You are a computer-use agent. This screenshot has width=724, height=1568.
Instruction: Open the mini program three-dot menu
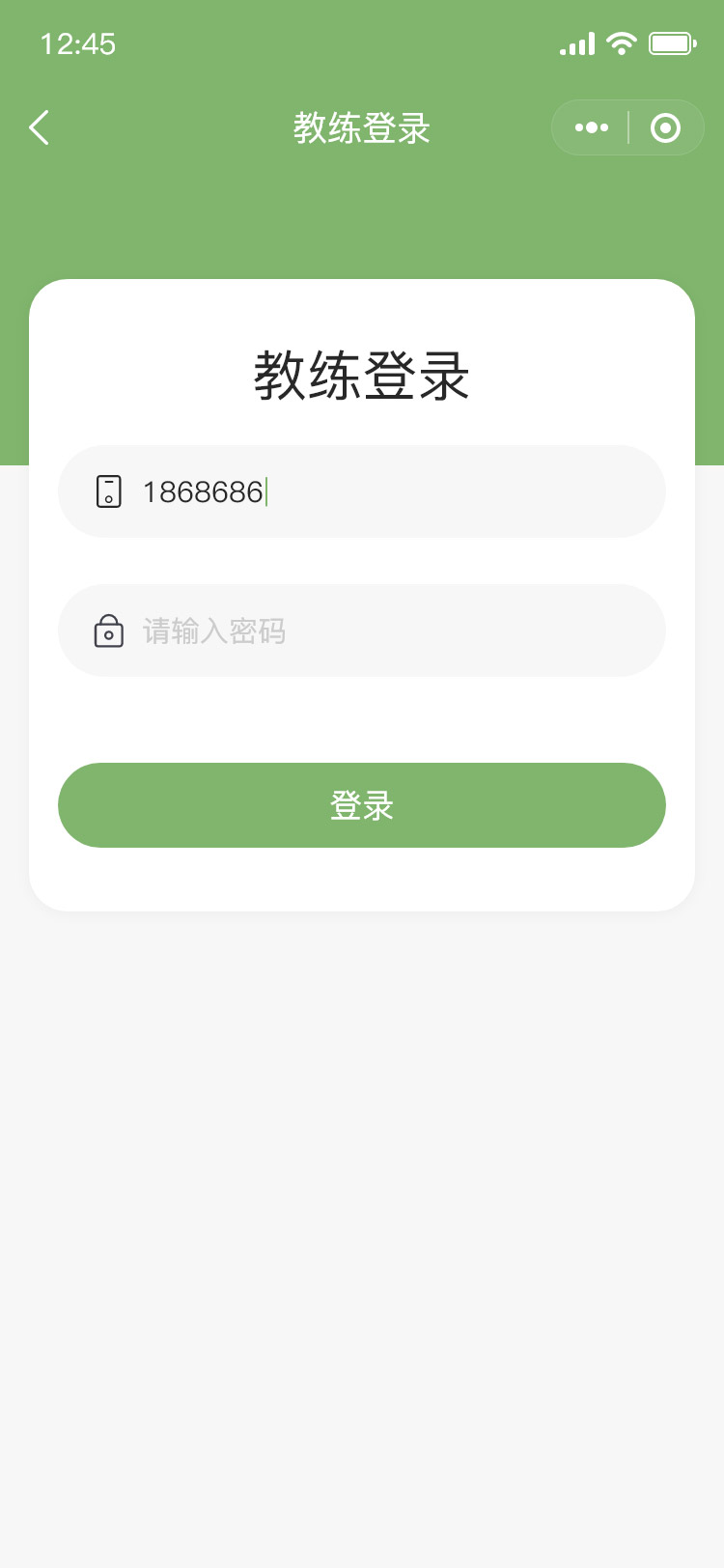[x=591, y=127]
